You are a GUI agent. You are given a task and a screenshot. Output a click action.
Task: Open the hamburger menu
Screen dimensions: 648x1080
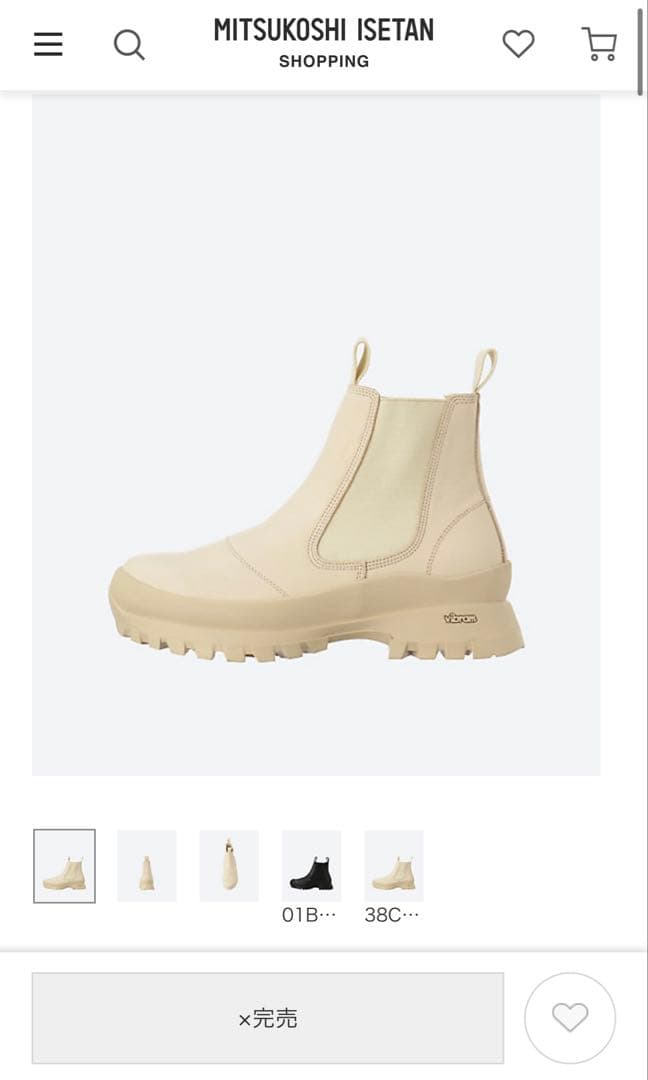click(48, 44)
